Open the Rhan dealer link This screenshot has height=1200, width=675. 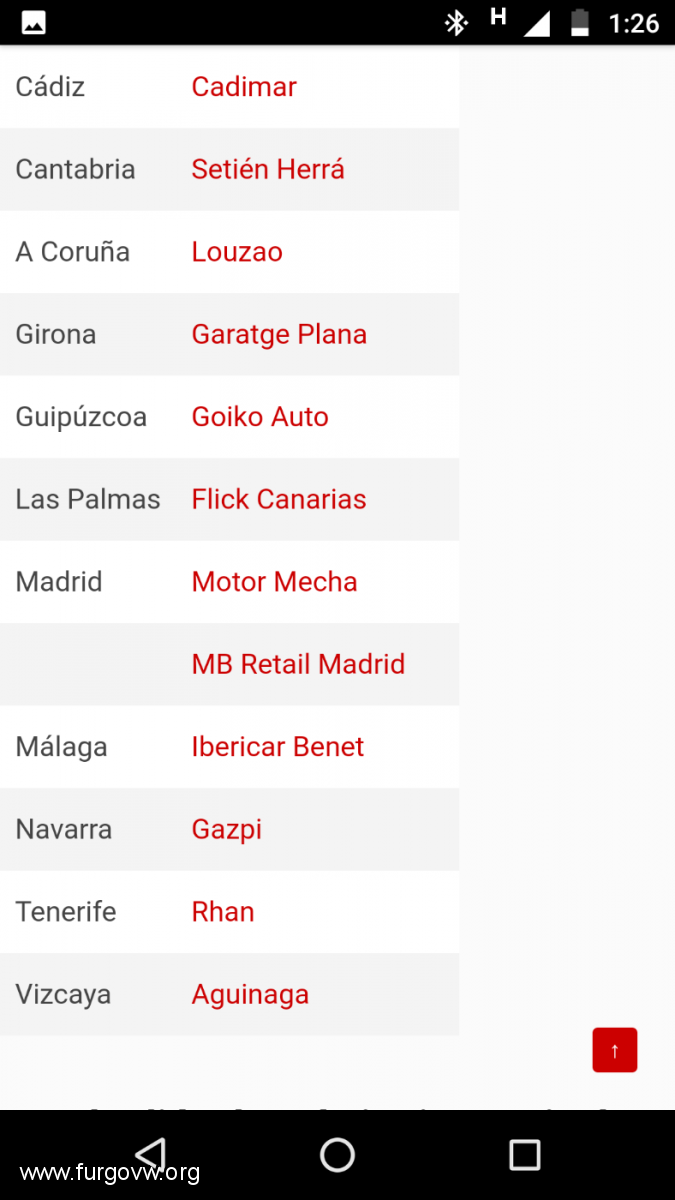tap(223, 912)
